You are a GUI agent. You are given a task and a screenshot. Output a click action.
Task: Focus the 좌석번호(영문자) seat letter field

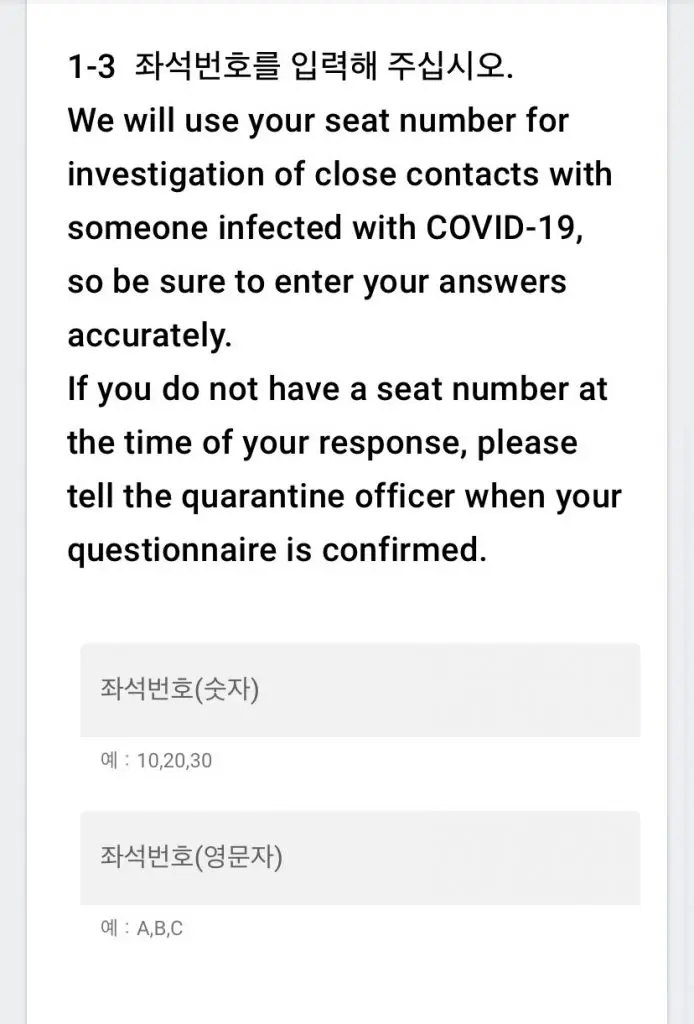[360, 858]
